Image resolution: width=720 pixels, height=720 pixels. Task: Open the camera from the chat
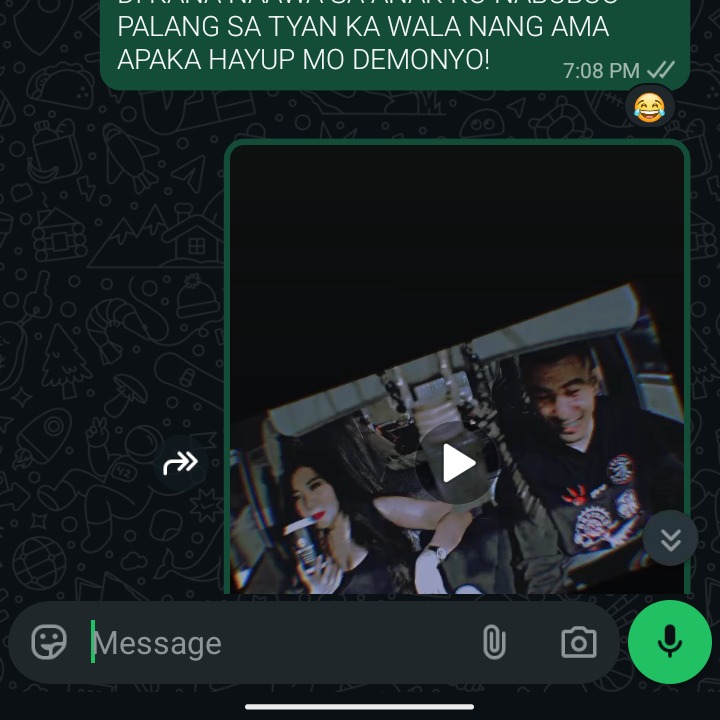pos(578,642)
